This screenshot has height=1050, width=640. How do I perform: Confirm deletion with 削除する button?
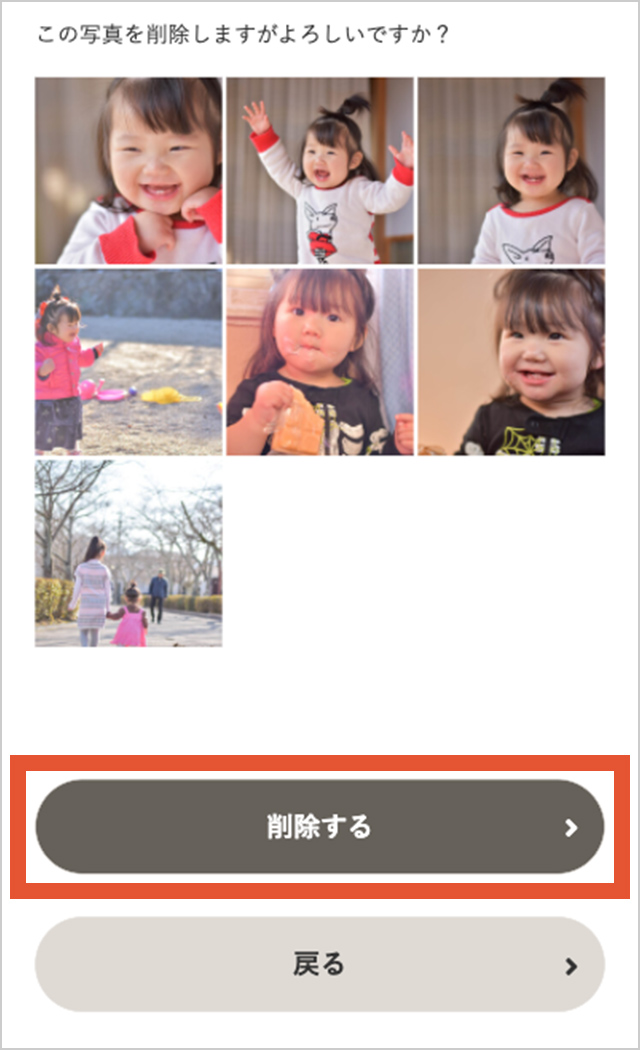pyautogui.click(x=319, y=827)
